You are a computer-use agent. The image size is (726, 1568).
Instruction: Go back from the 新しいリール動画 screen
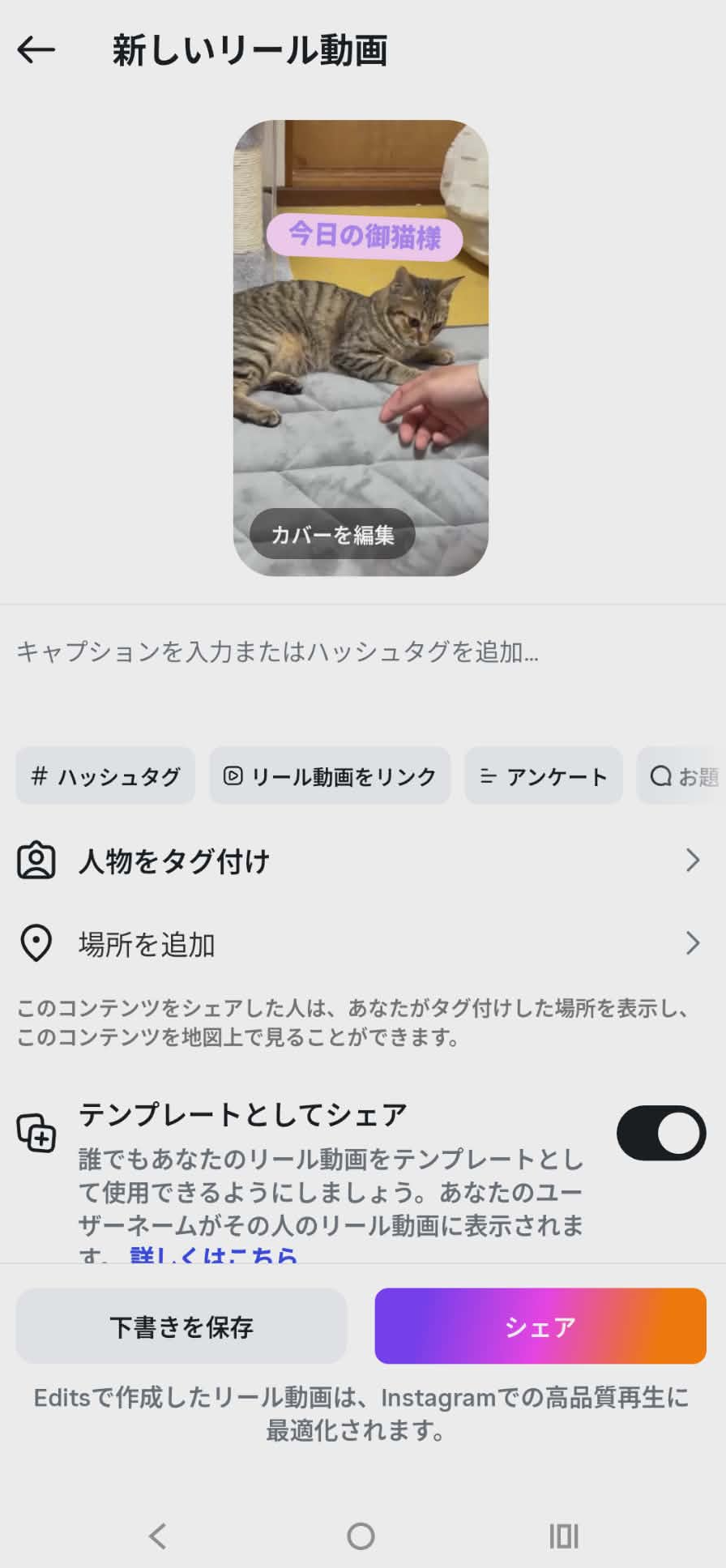coord(36,50)
